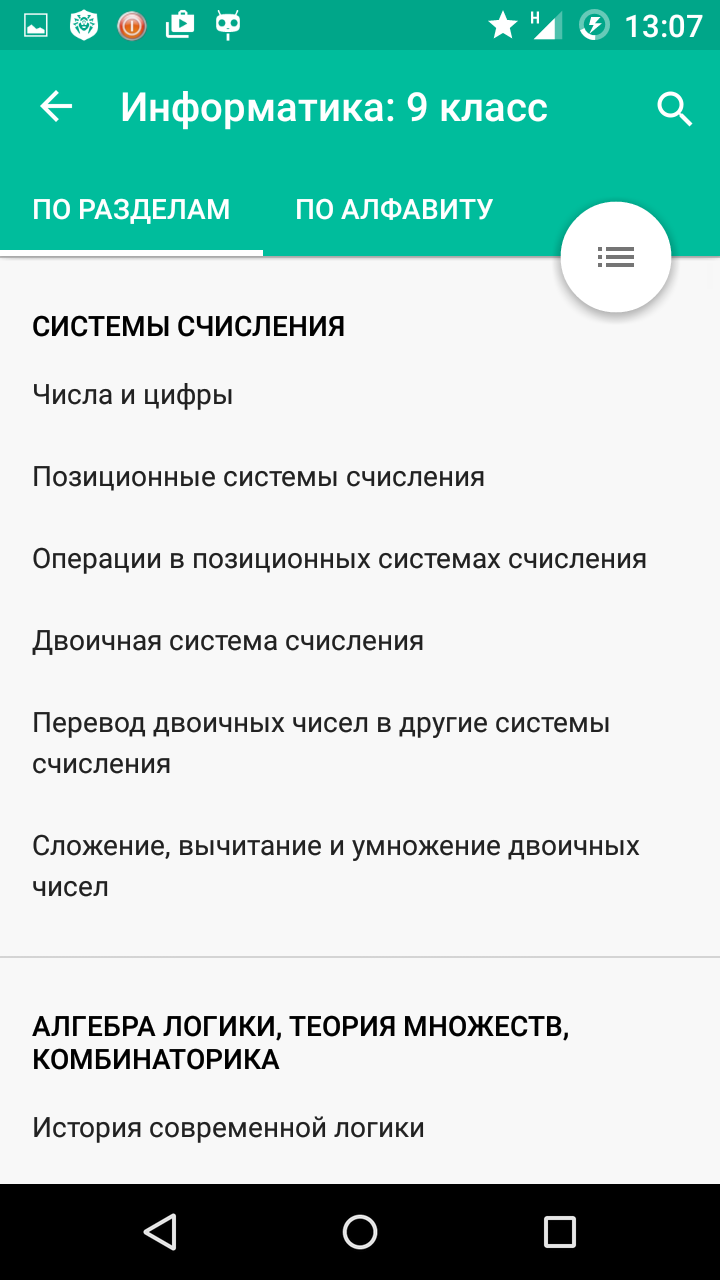This screenshot has width=720, height=1280.
Task: Tap the system home button
Action: (360, 1232)
